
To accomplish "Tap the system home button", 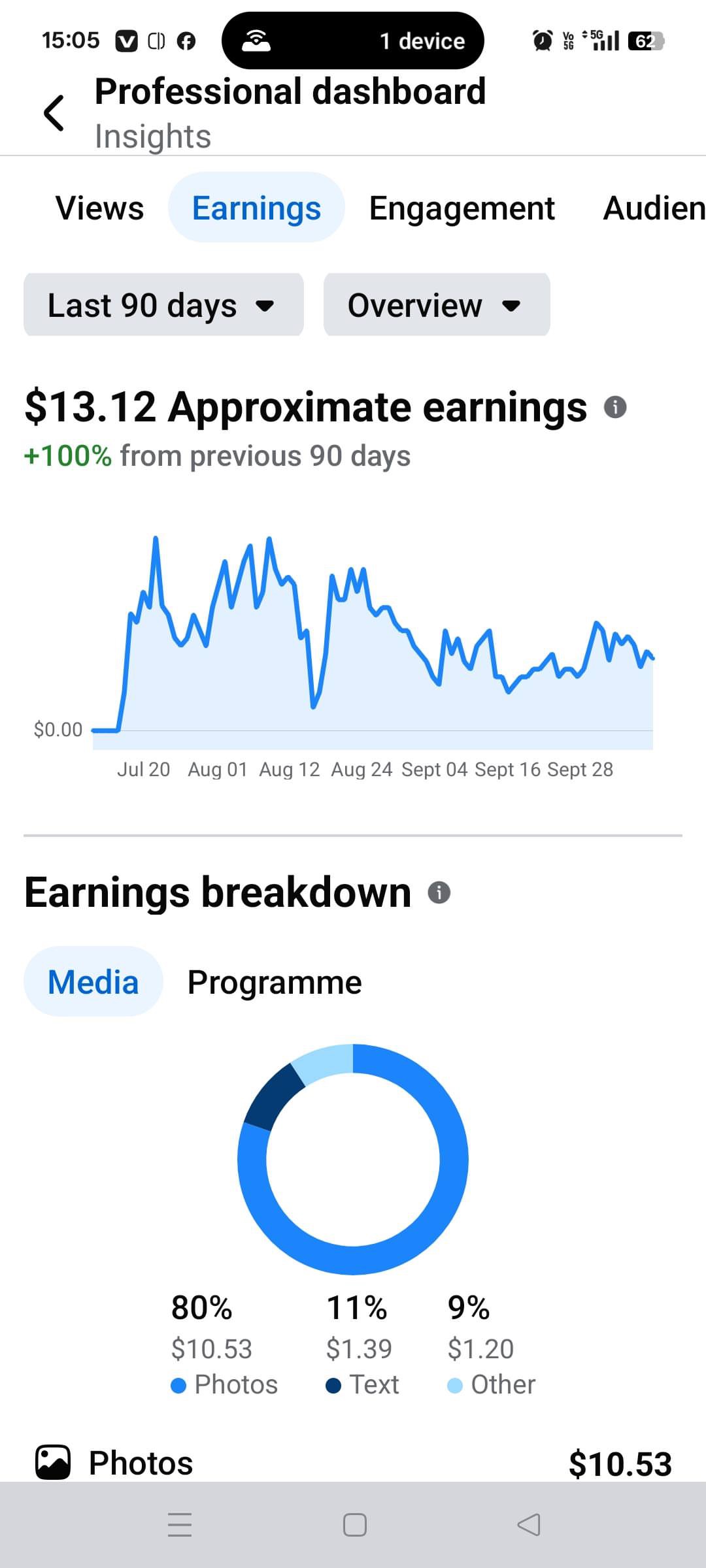I will 354,1525.
